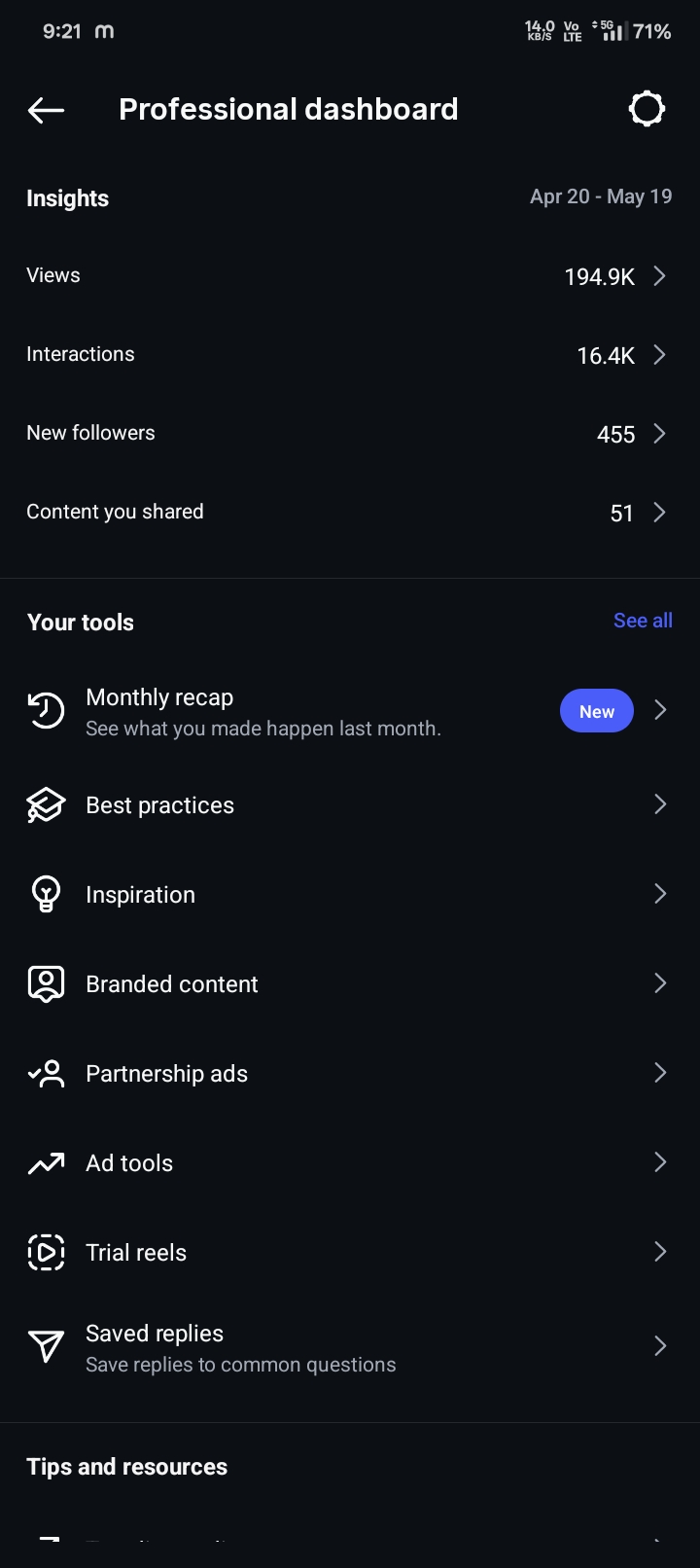Tap See all tools link

click(643, 621)
